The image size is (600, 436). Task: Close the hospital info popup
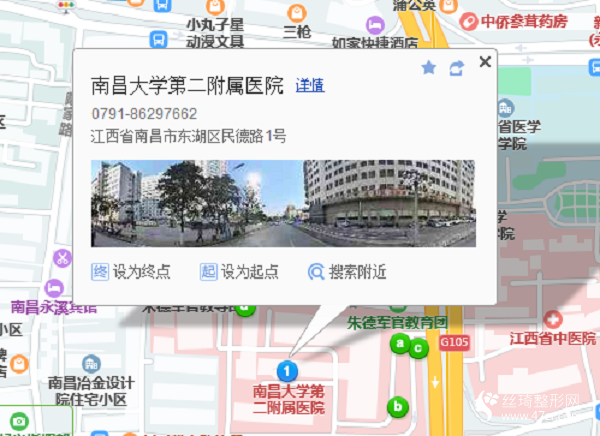click(485, 62)
